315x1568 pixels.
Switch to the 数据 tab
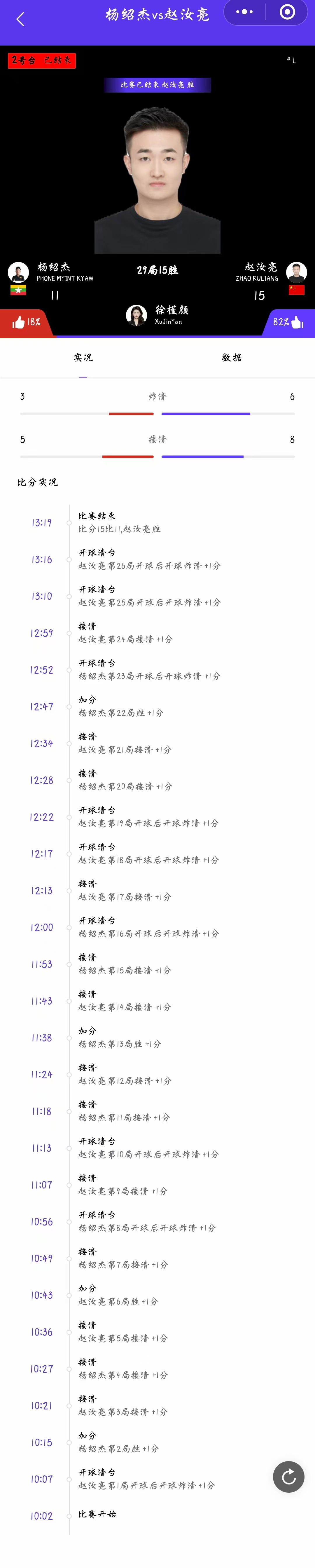232,358
